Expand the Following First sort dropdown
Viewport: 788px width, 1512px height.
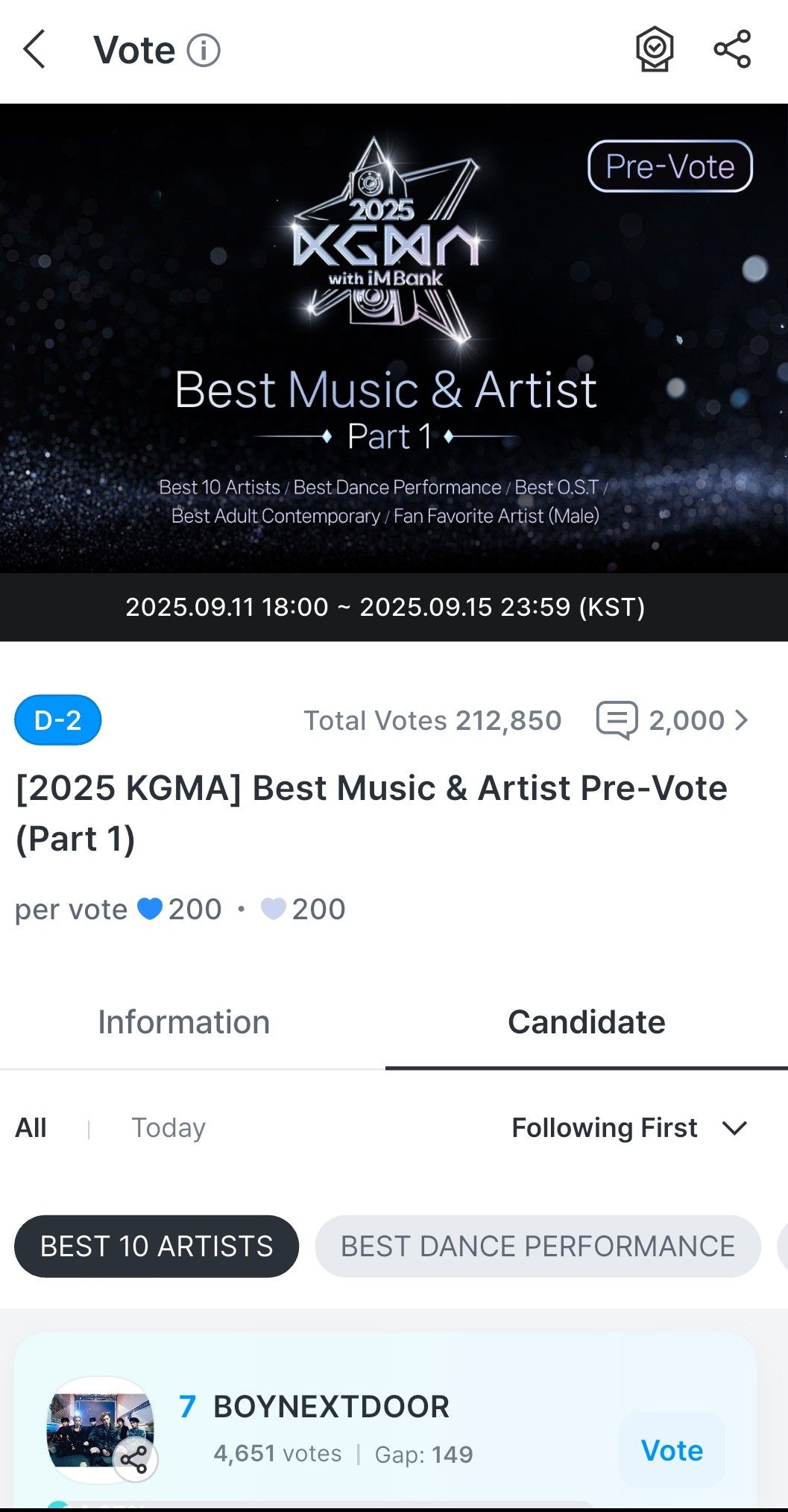(x=629, y=1127)
